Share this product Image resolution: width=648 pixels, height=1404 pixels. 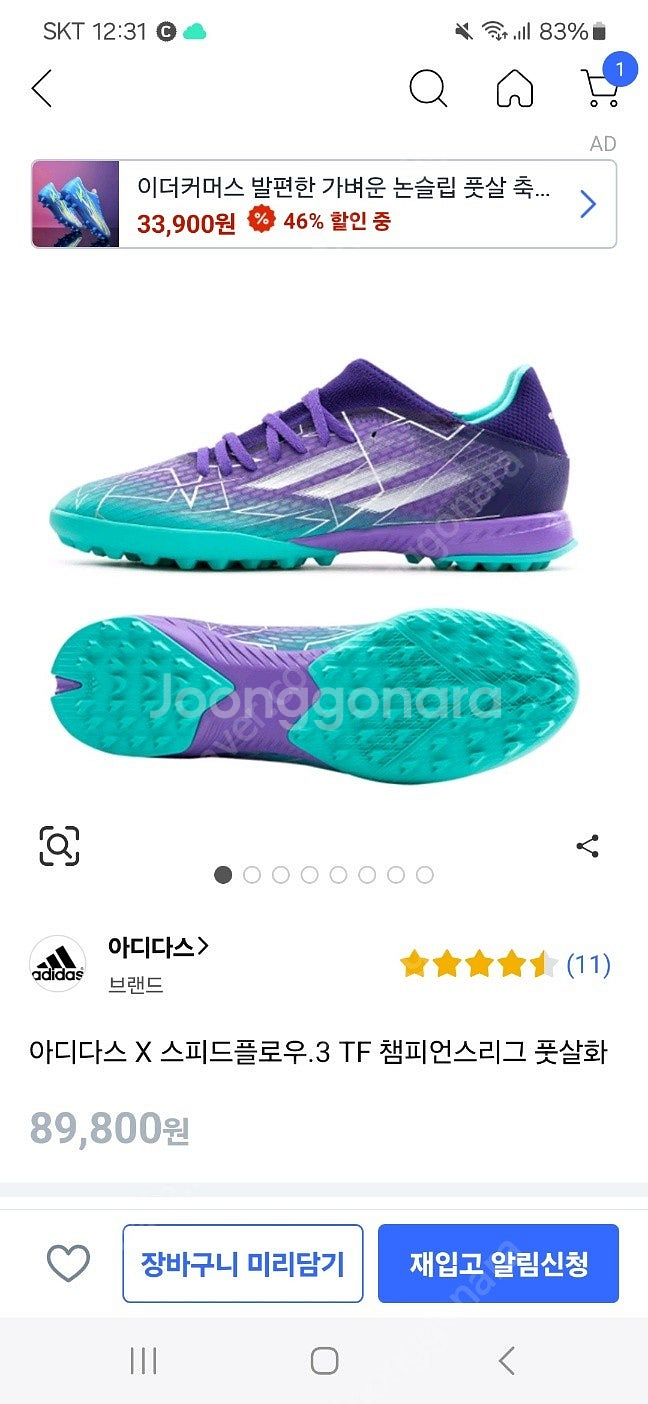click(588, 846)
